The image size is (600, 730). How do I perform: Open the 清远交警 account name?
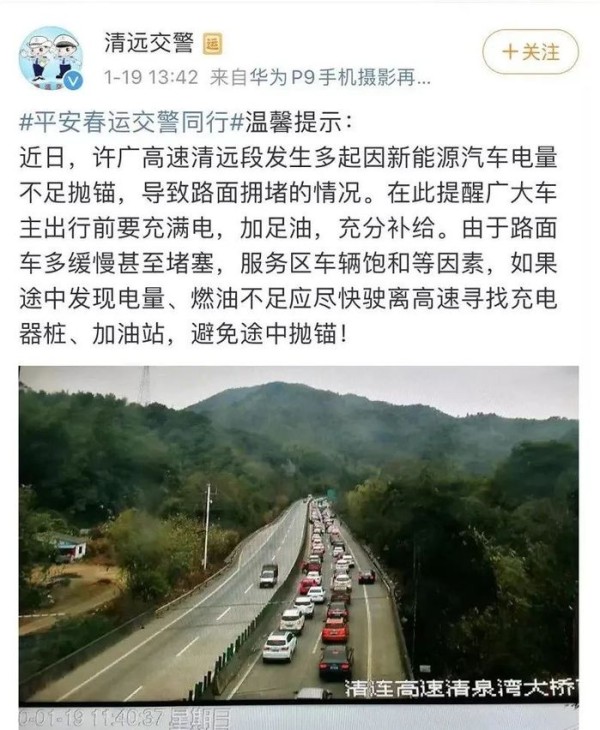(148, 43)
